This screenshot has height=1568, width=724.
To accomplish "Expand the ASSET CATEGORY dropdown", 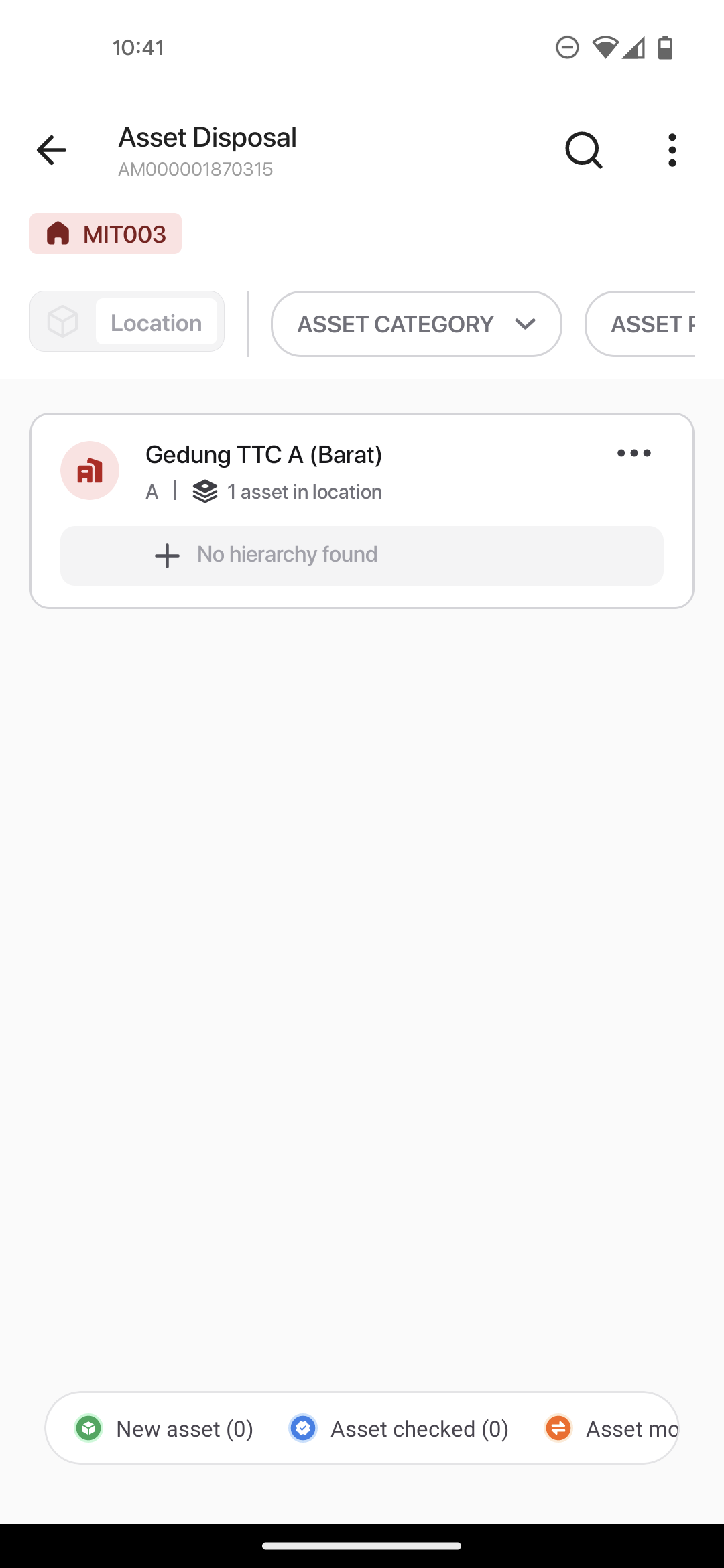I will point(416,324).
